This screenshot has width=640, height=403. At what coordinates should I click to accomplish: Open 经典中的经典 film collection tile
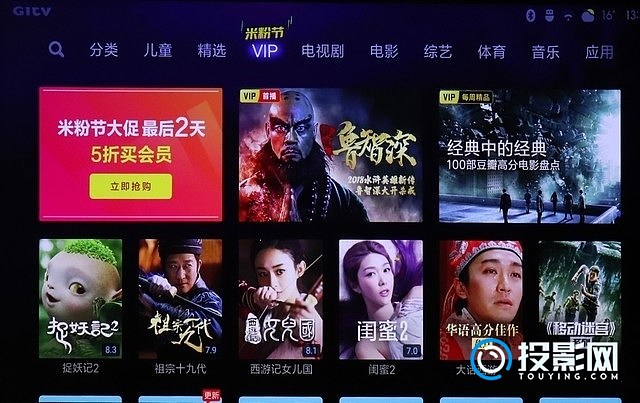click(529, 155)
